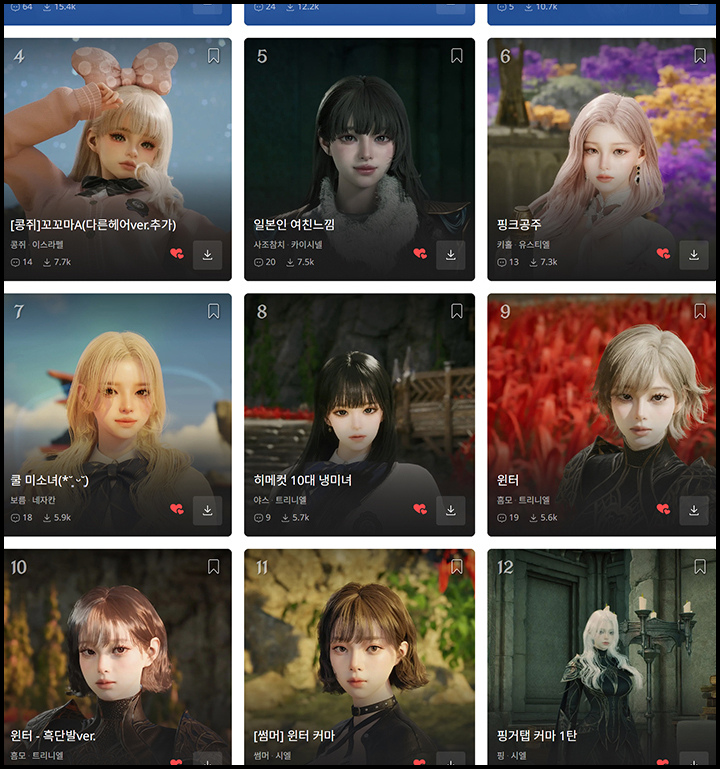The height and width of the screenshot is (769, 720).
Task: Open the [썸머] 윈터 커마 card
Action: coord(359,650)
